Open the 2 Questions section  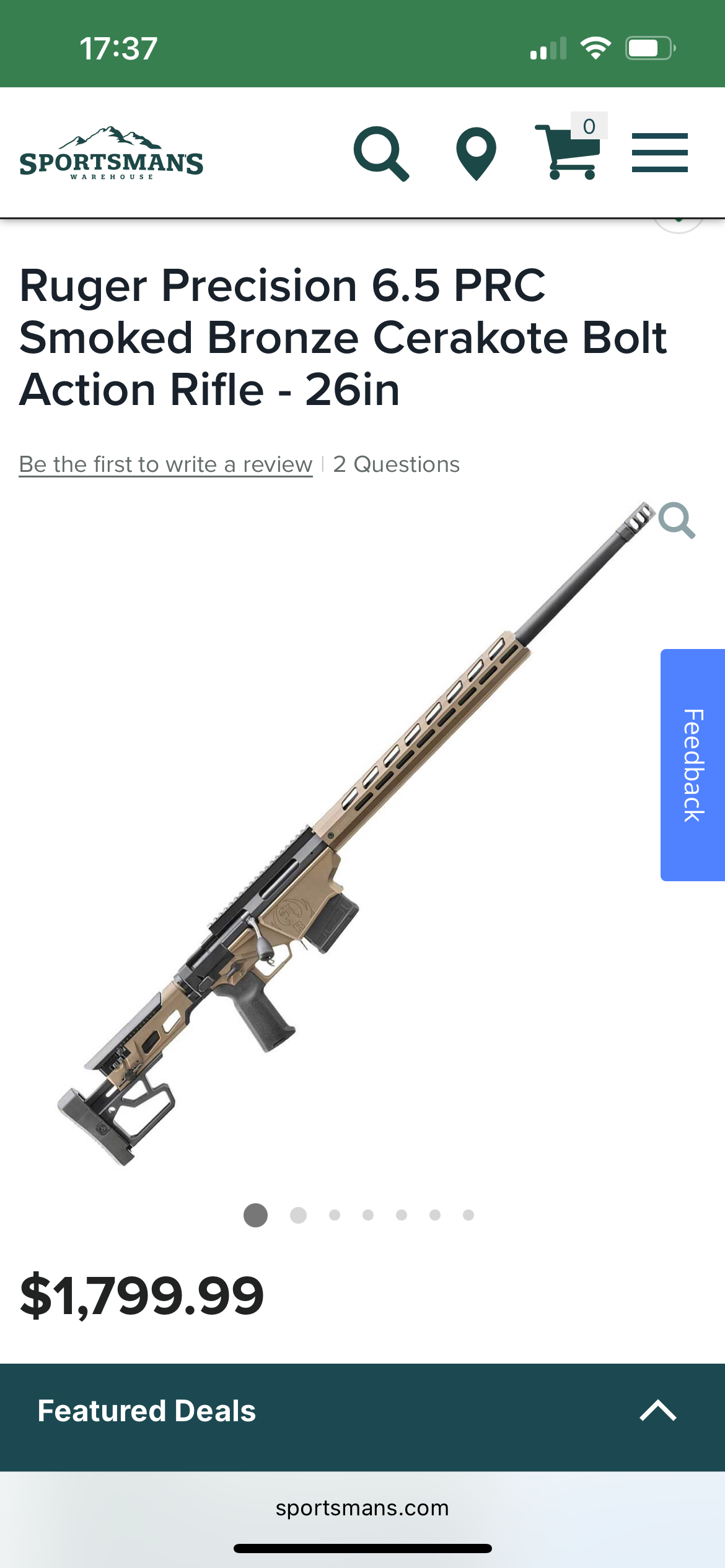point(397,464)
